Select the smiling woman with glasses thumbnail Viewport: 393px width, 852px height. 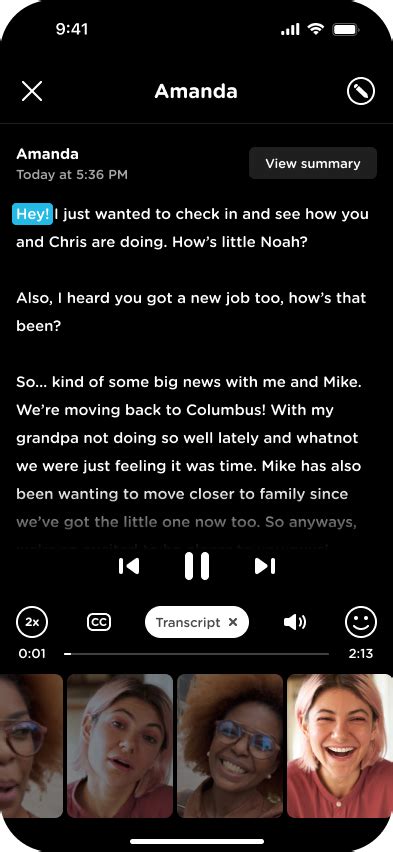(230, 746)
